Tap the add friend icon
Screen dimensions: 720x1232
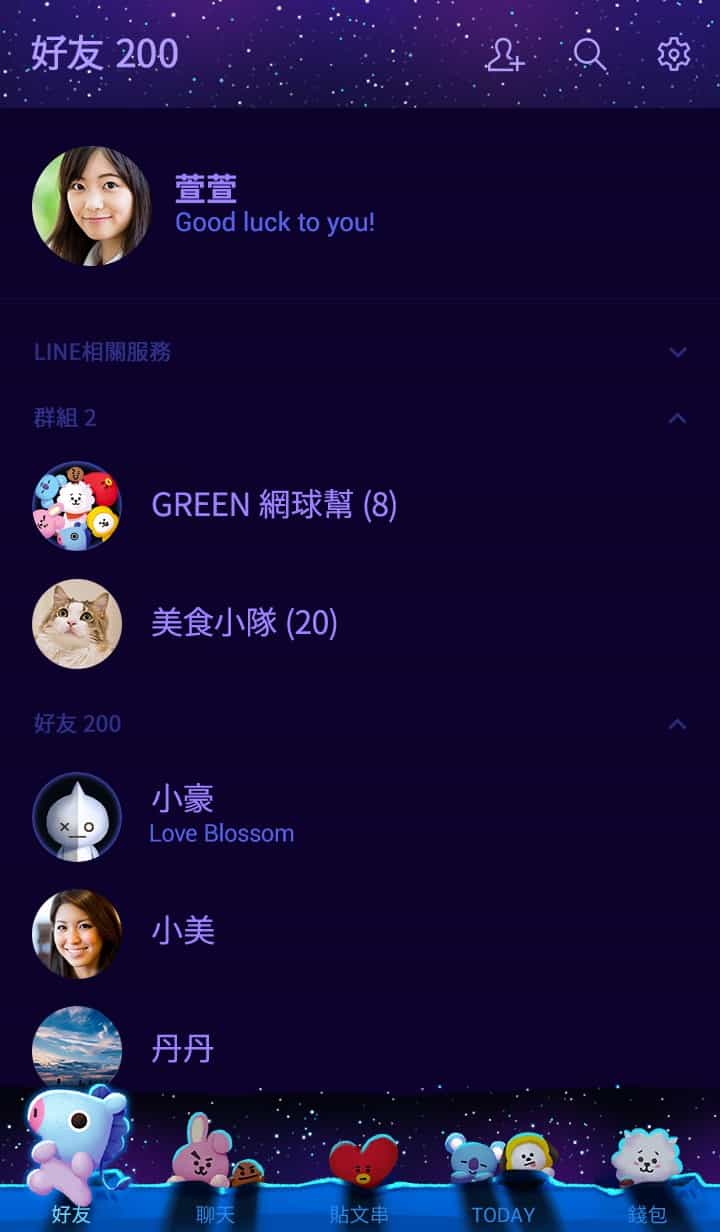(505, 54)
